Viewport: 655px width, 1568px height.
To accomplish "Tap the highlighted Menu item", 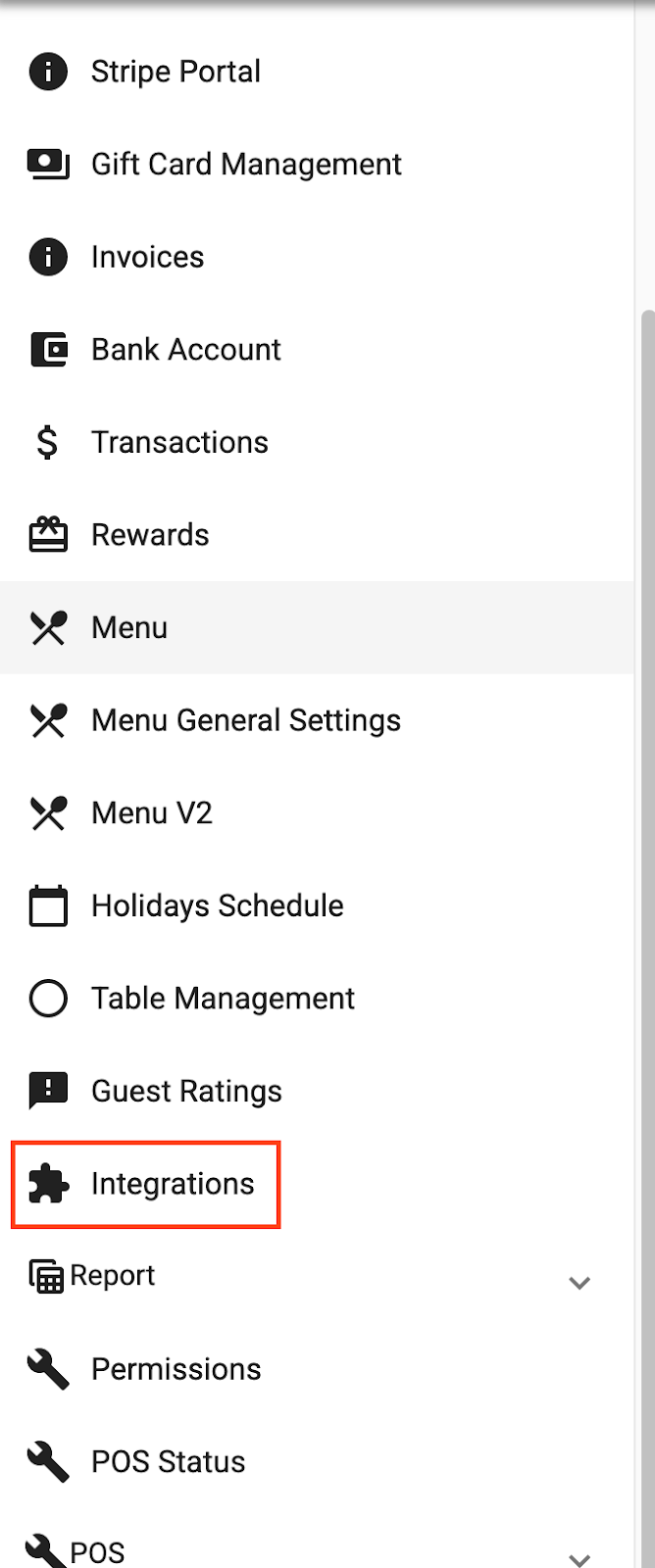I will pyautogui.click(x=129, y=627).
